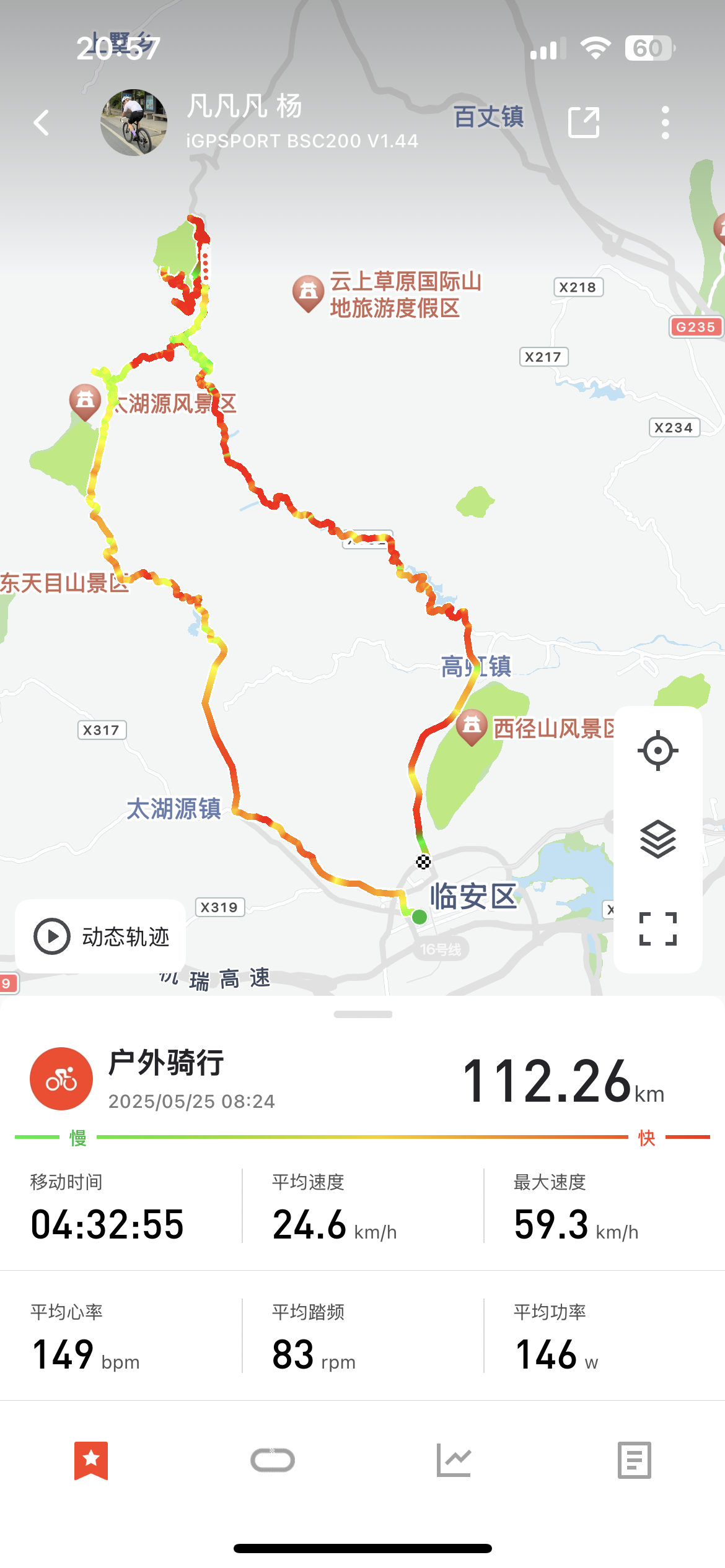Tap the 西径山风景区 map marker
The height and width of the screenshot is (1568, 725).
coord(472,727)
